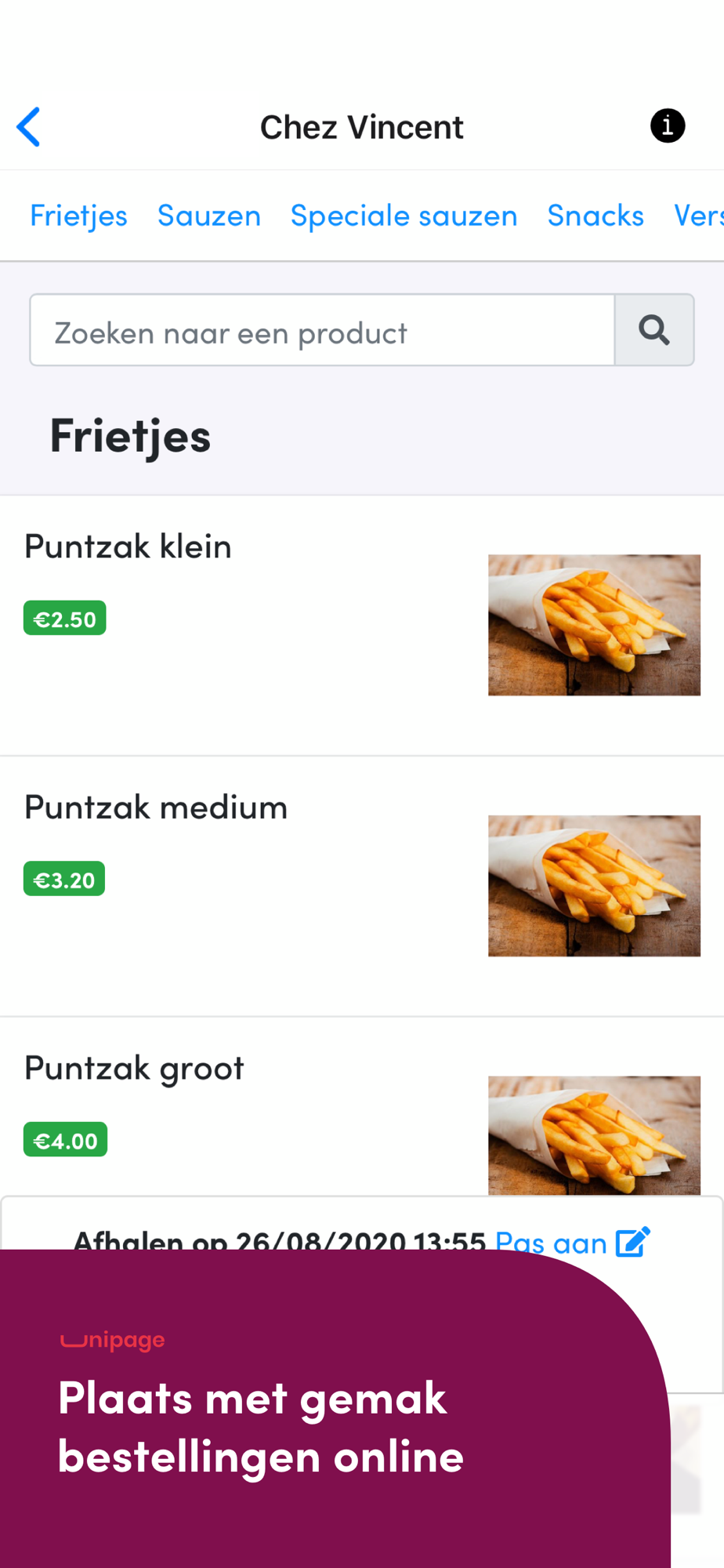
Task: Tap the magnifier search button
Action: point(654,331)
